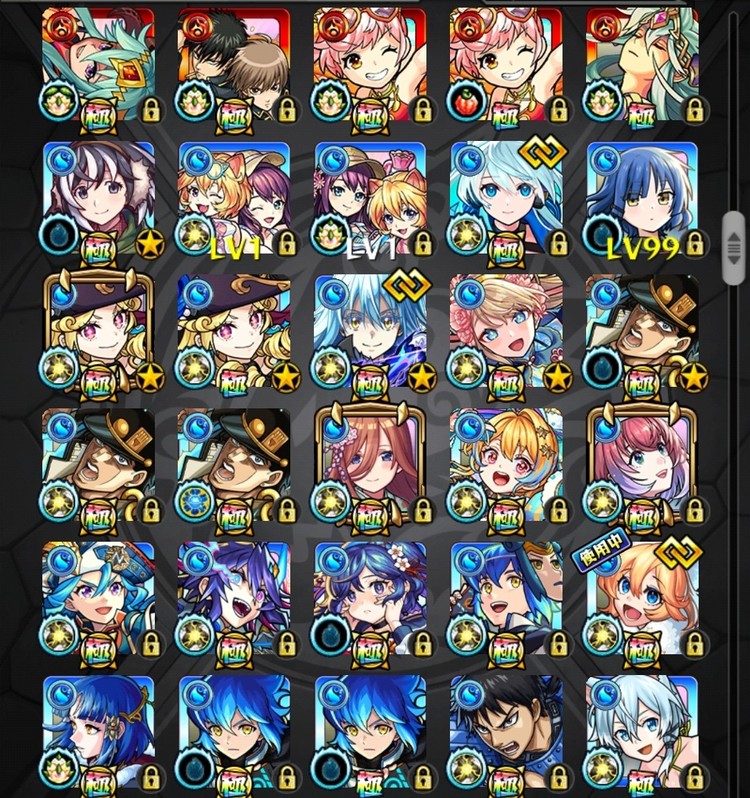Choose the cat-girl duo tile with yellow LV1

pyautogui.click(x=234, y=197)
